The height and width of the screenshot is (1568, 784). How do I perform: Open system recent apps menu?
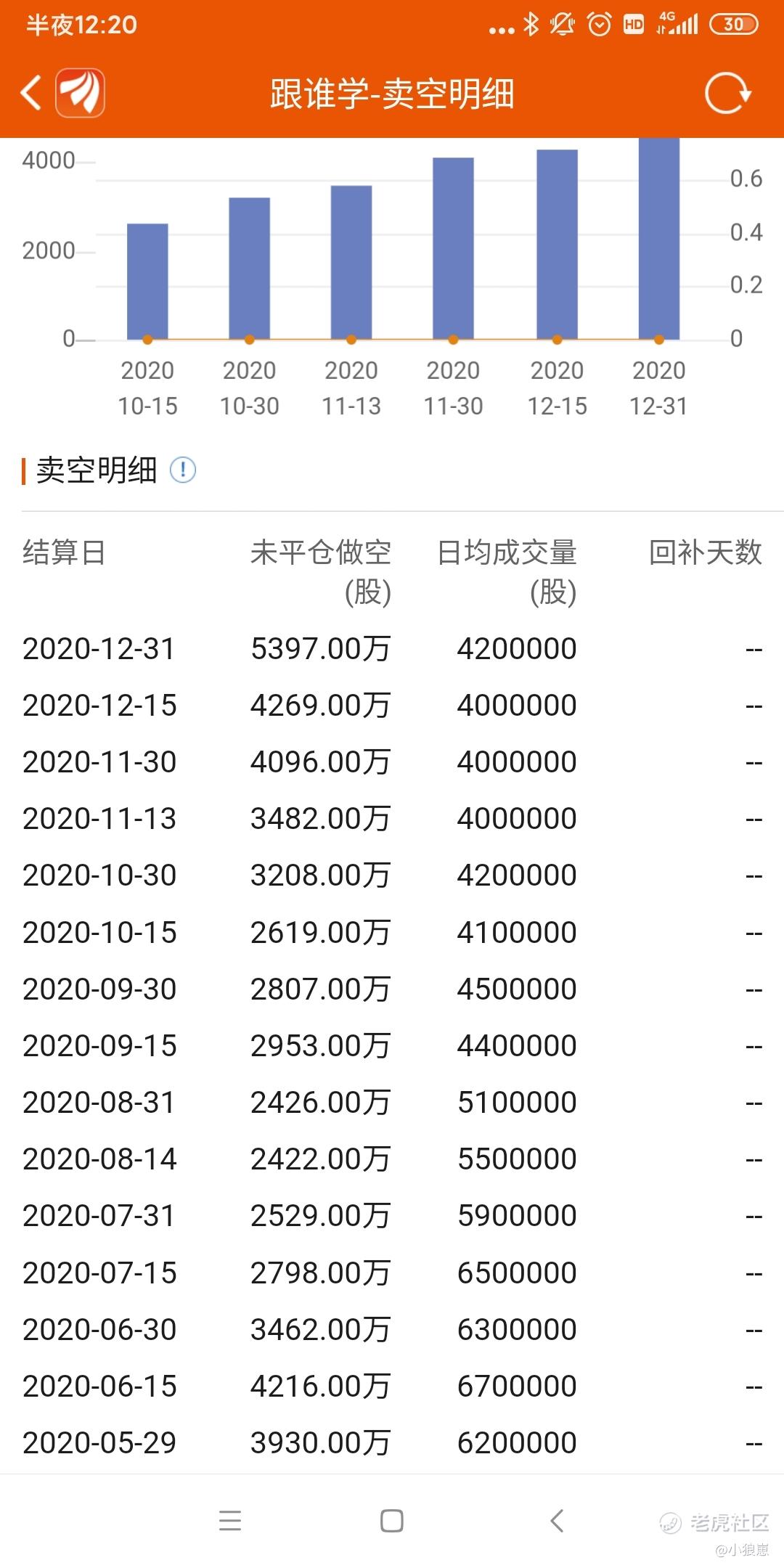coord(230,1521)
